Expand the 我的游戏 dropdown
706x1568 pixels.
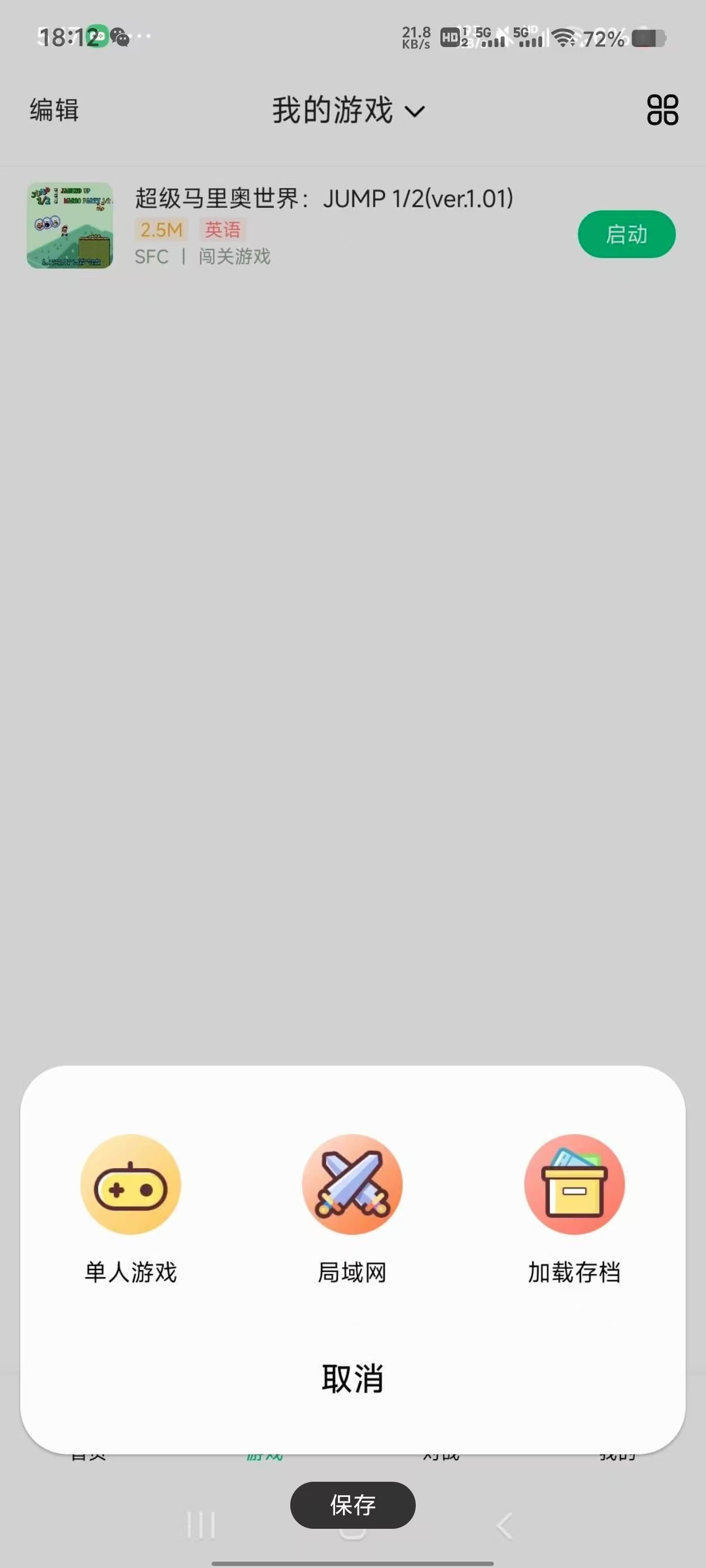tap(349, 111)
